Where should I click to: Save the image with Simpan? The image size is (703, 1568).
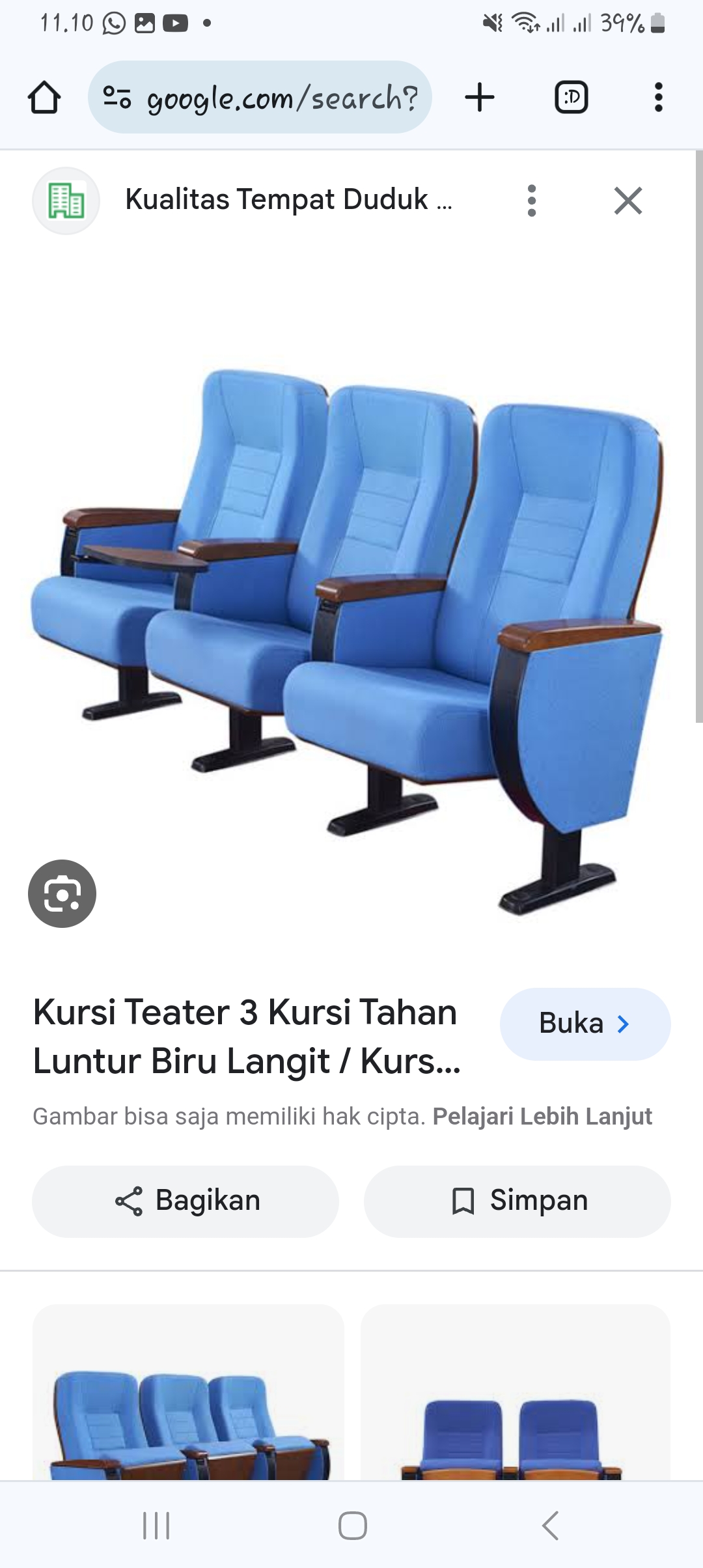[x=517, y=1201]
